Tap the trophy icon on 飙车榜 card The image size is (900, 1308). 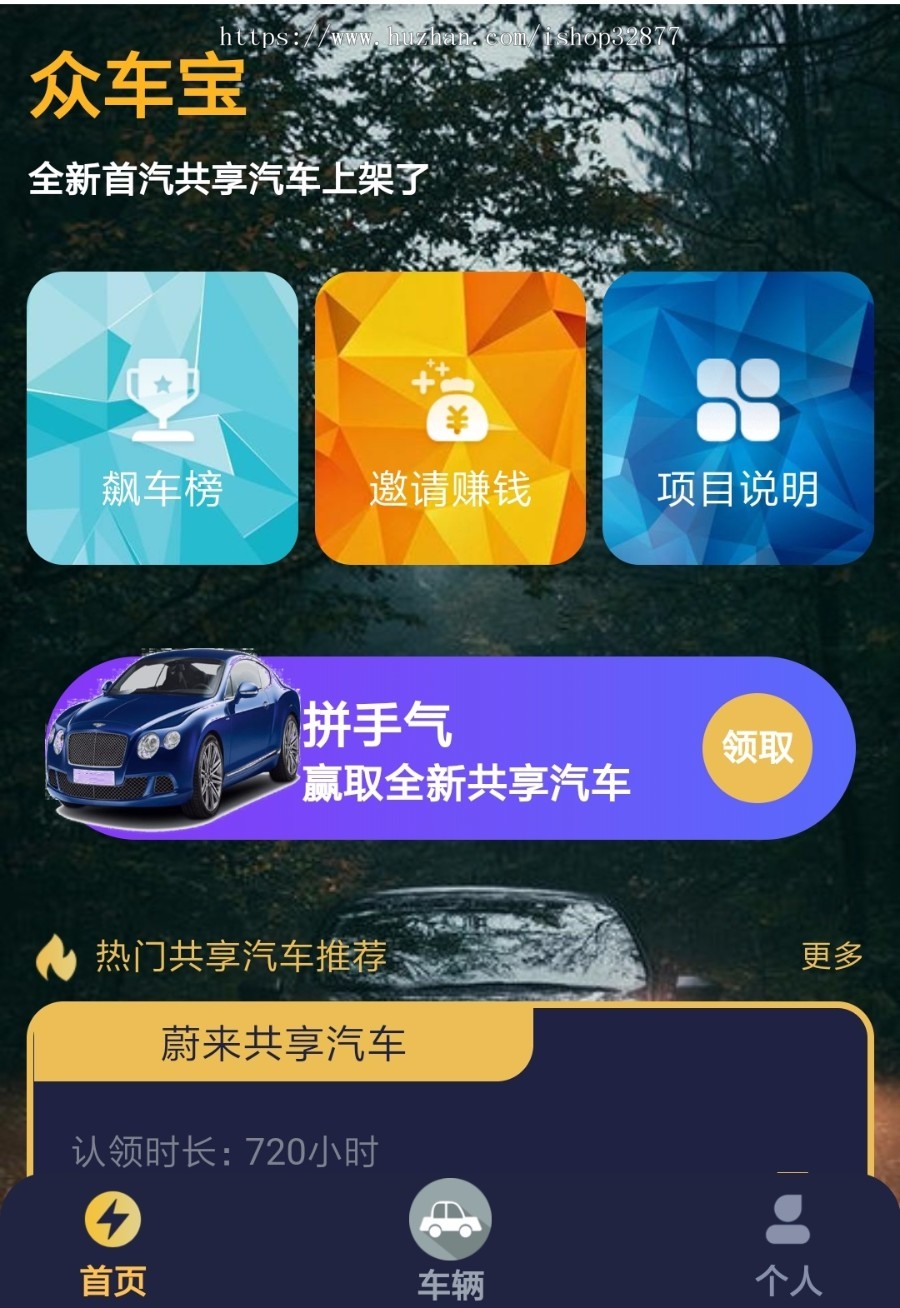(163, 400)
